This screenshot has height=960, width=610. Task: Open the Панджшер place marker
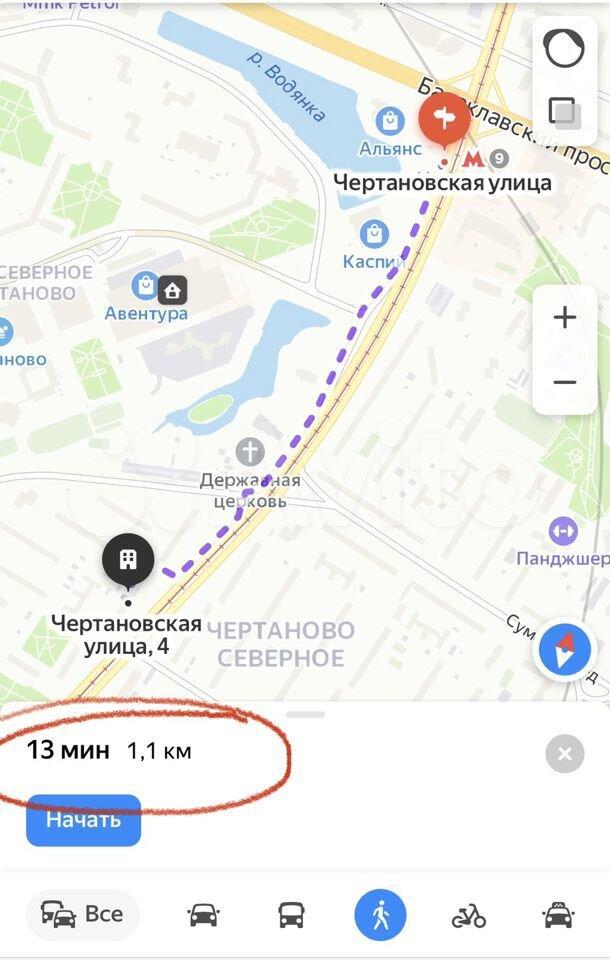pos(563,531)
